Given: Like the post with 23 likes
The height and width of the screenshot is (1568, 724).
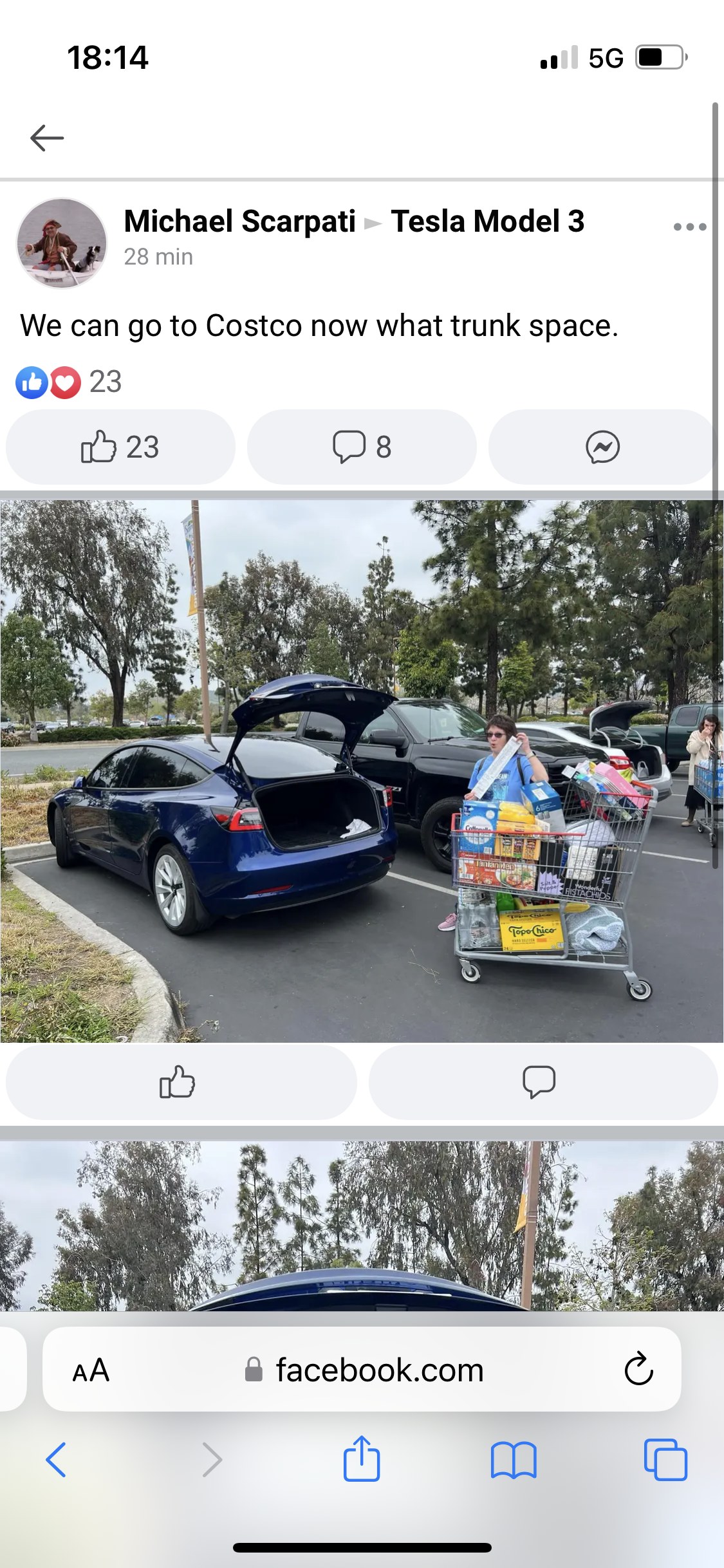Looking at the screenshot, I should click(x=120, y=447).
